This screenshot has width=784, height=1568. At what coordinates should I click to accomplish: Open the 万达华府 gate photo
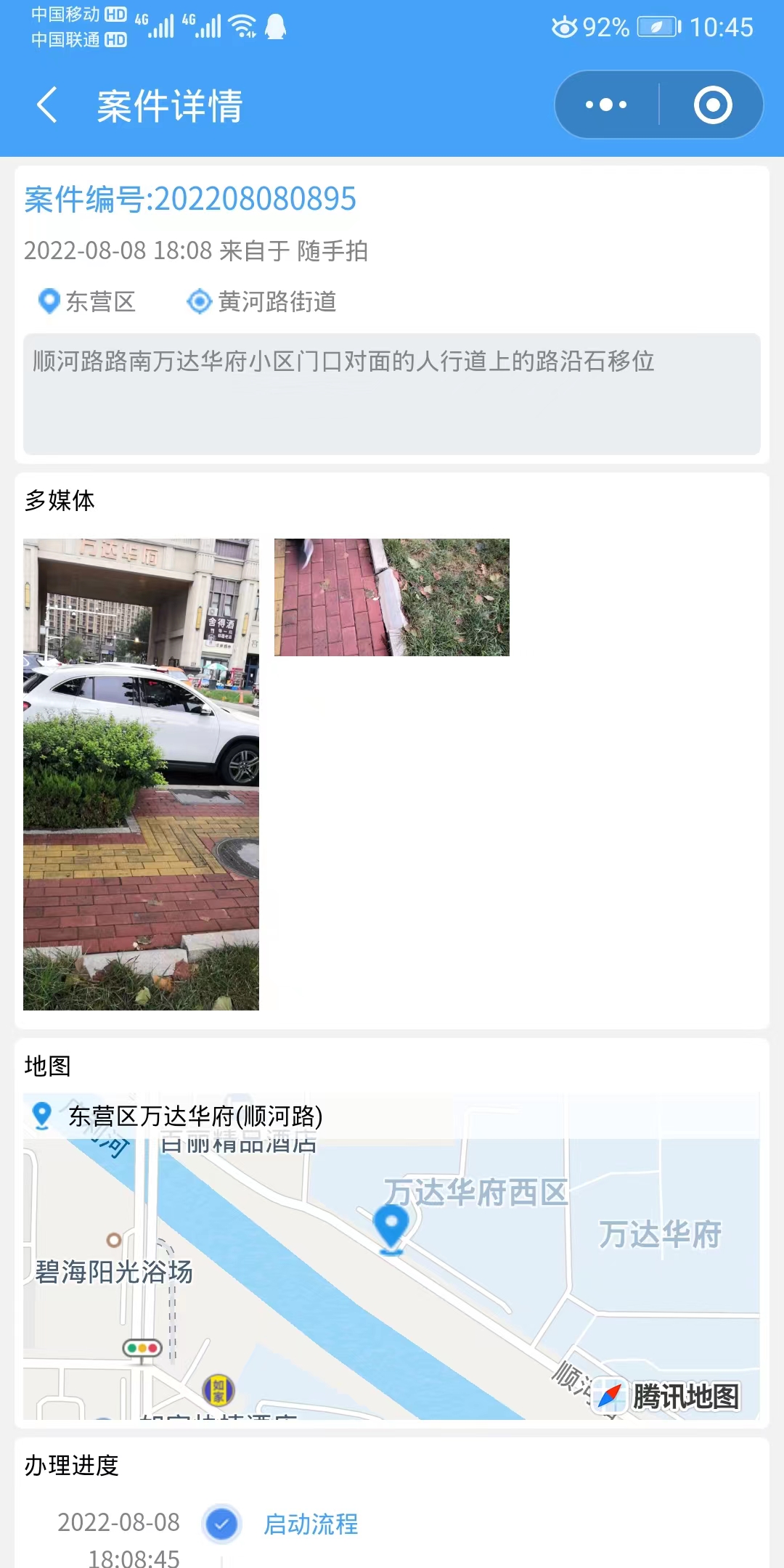coord(141,774)
